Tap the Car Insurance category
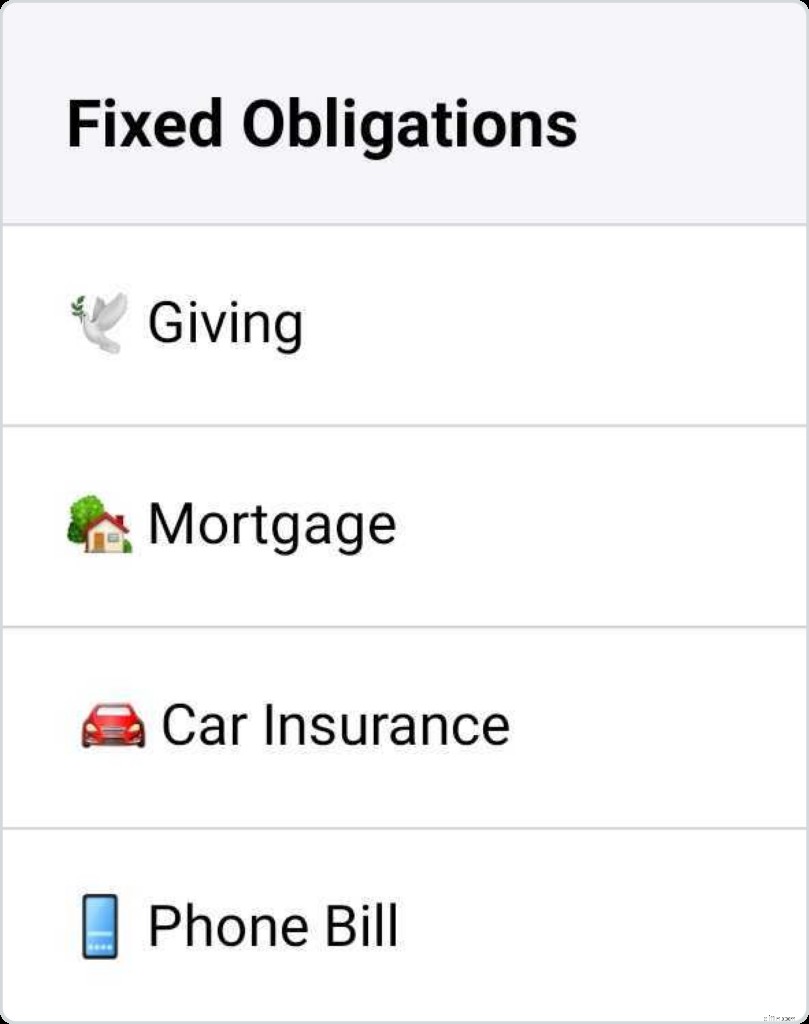 tap(334, 726)
